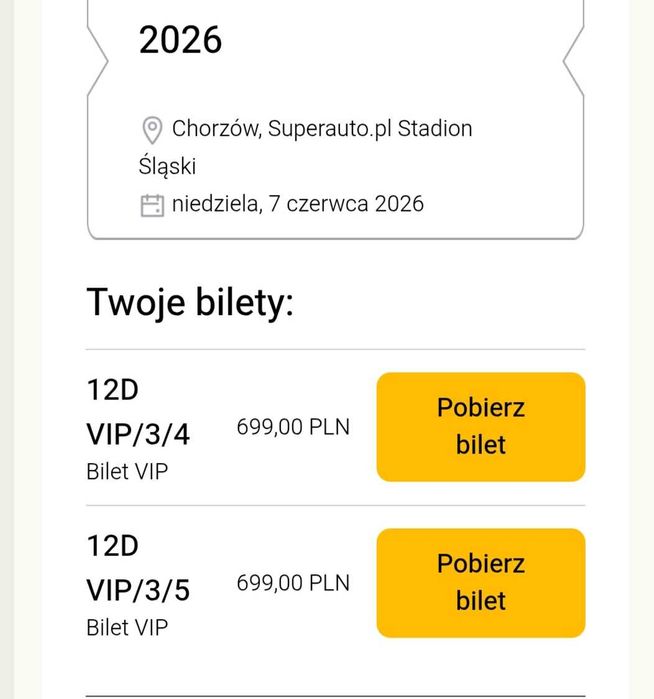Download the 12D VIP/3/5 ticket
The height and width of the screenshot is (699, 654).
tap(480, 583)
